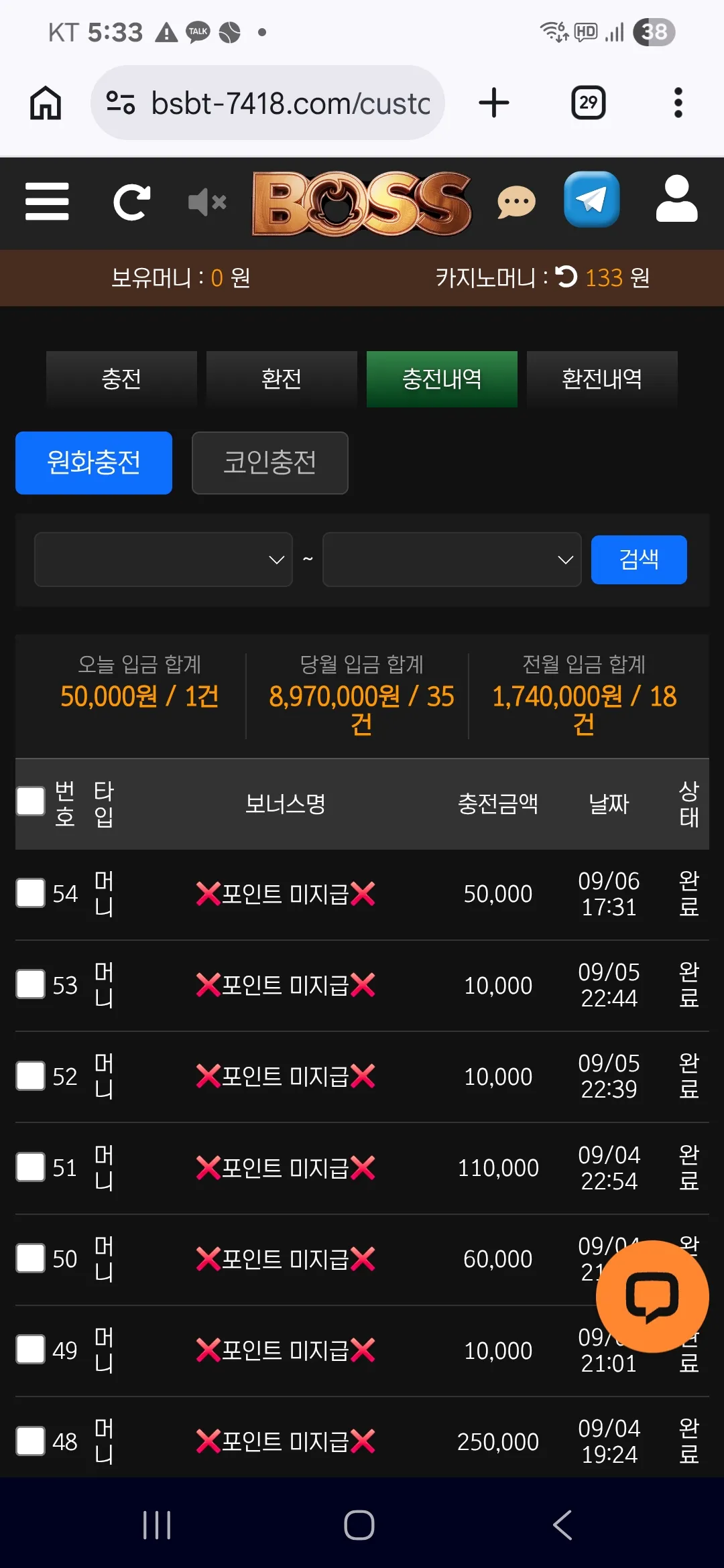724x1568 pixels.
Task: Toggle the muted sound icon
Action: coord(207,202)
